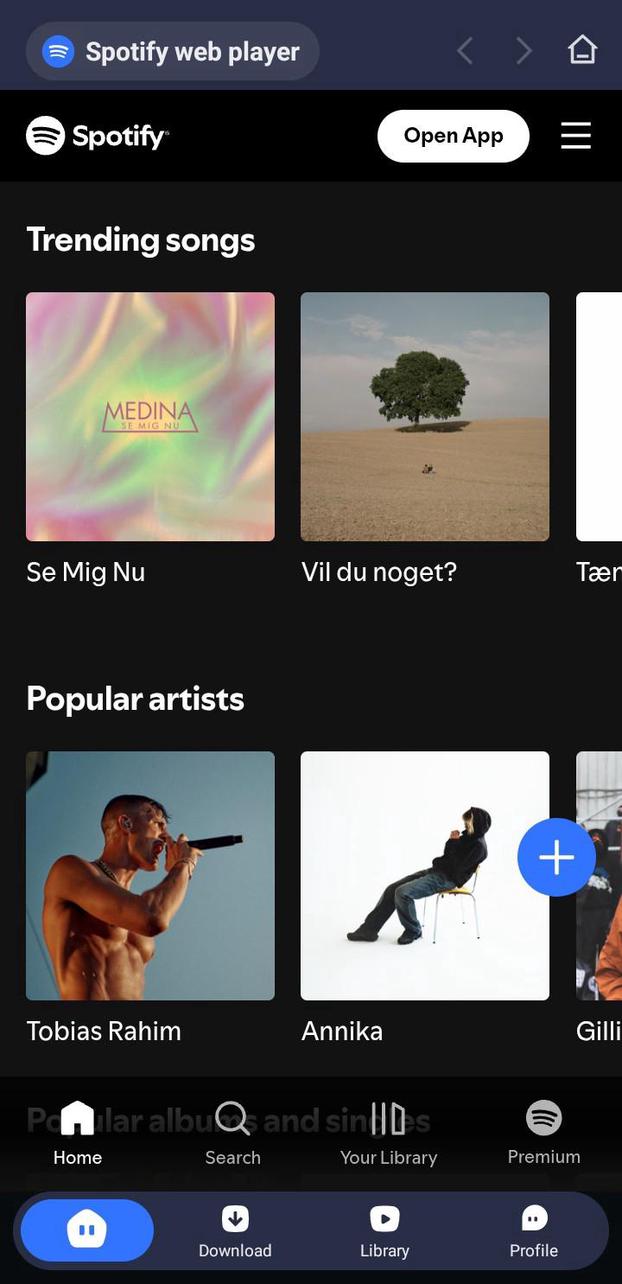The width and height of the screenshot is (622, 1284).
Task: Tap the blue plus floating button
Action: pos(556,857)
